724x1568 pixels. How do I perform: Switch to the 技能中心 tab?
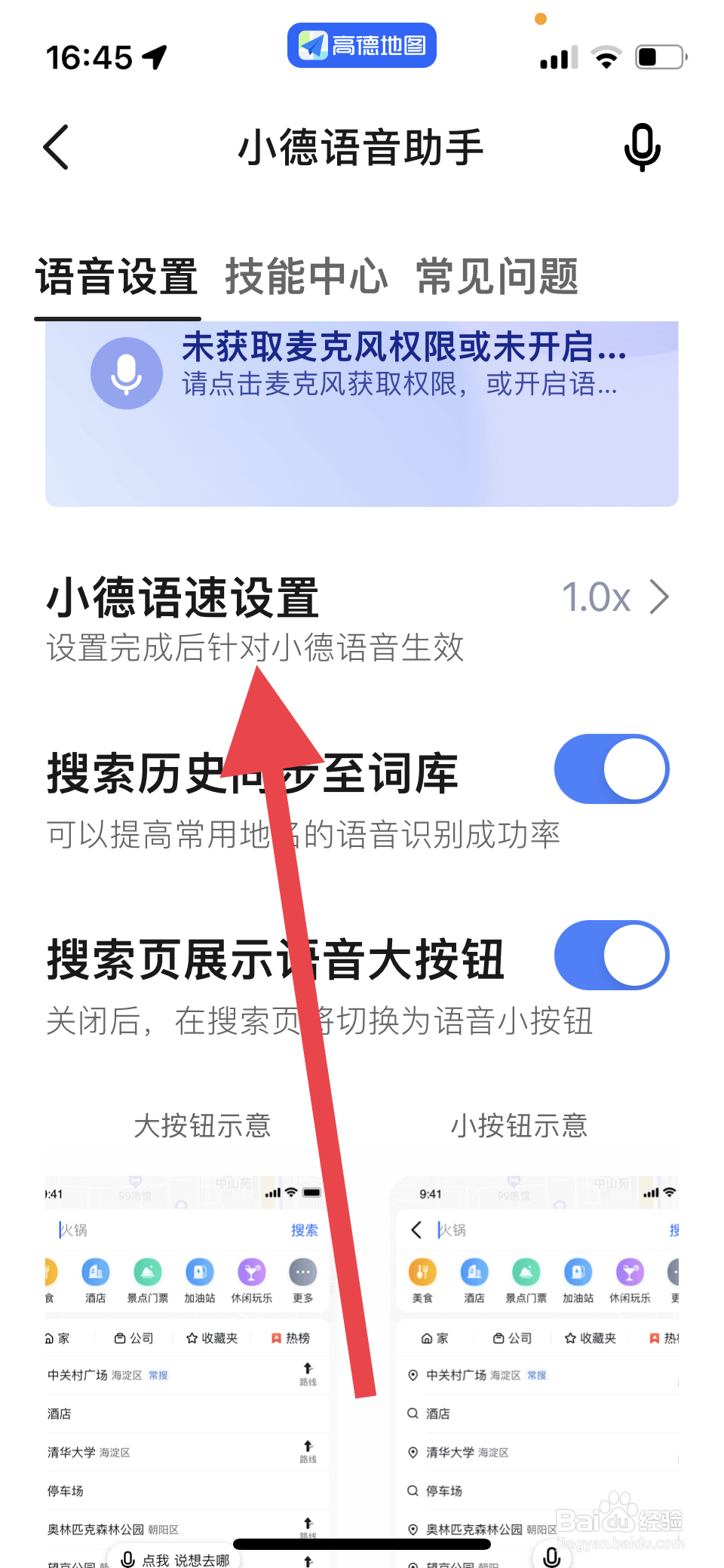306,277
